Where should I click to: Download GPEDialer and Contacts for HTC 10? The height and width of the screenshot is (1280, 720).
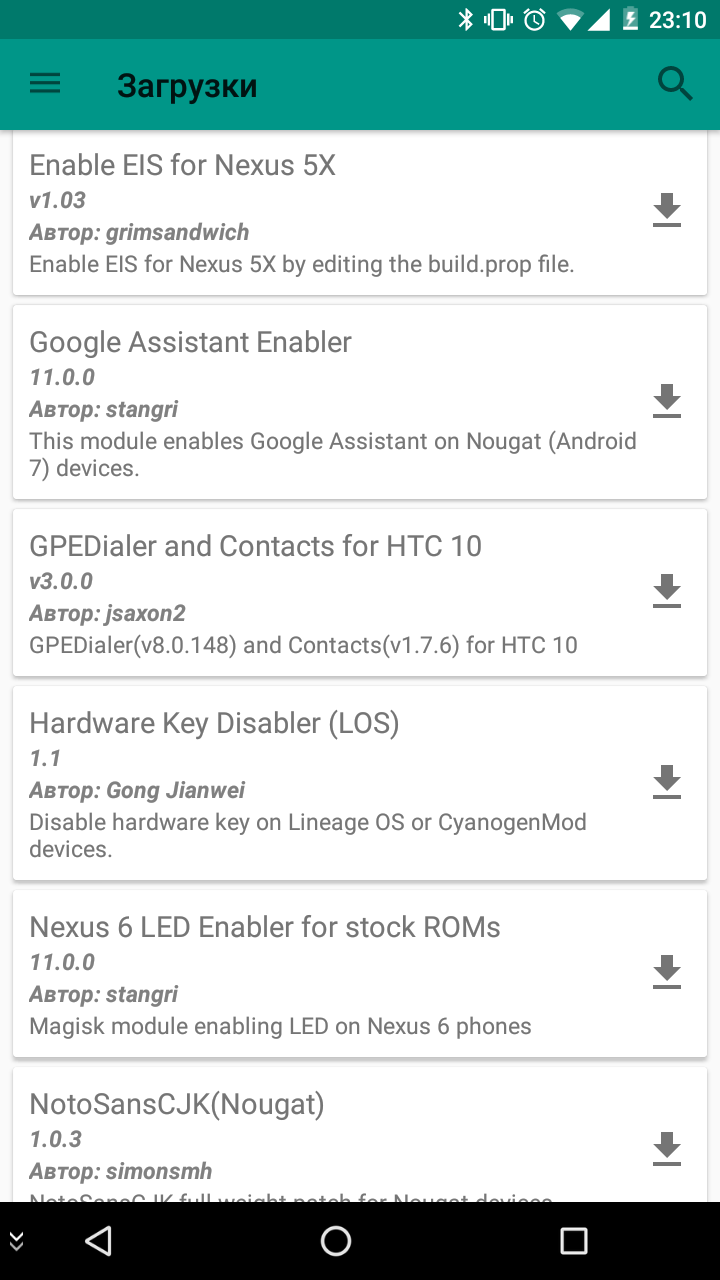(x=667, y=591)
